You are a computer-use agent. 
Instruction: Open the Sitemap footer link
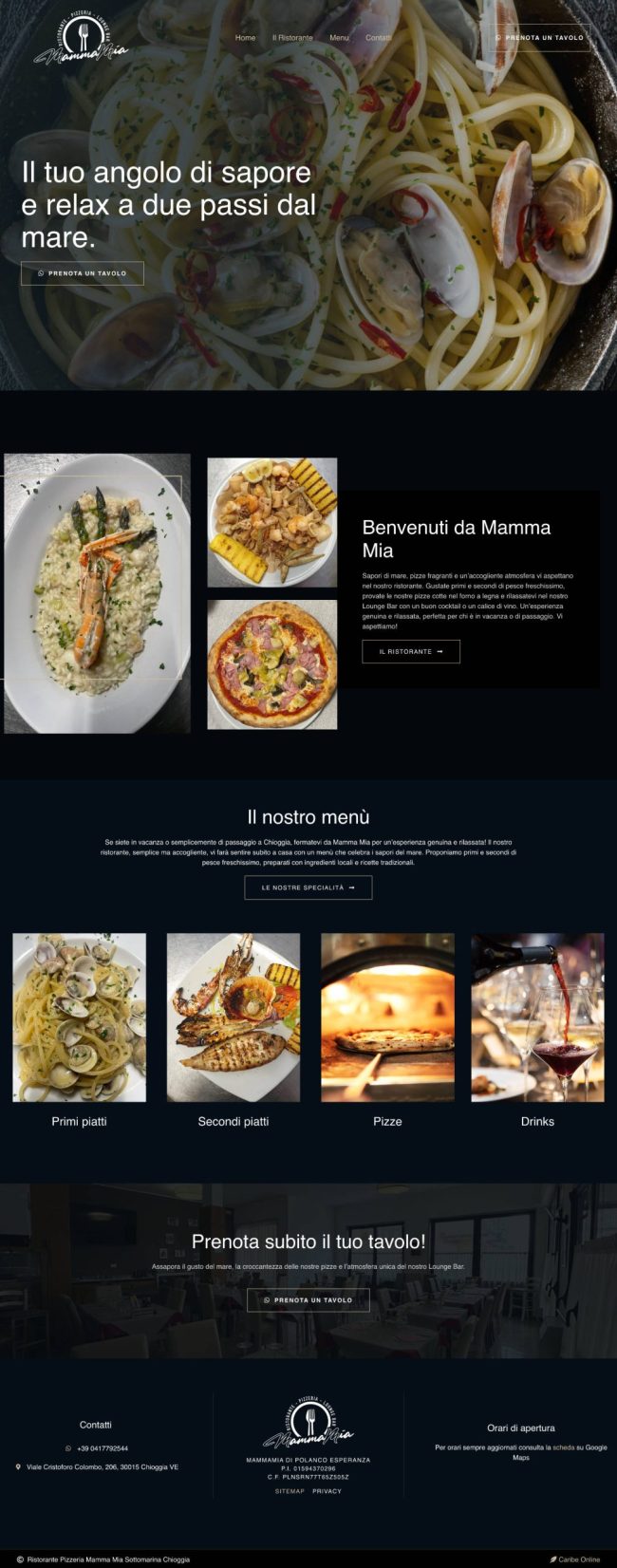[290, 1491]
